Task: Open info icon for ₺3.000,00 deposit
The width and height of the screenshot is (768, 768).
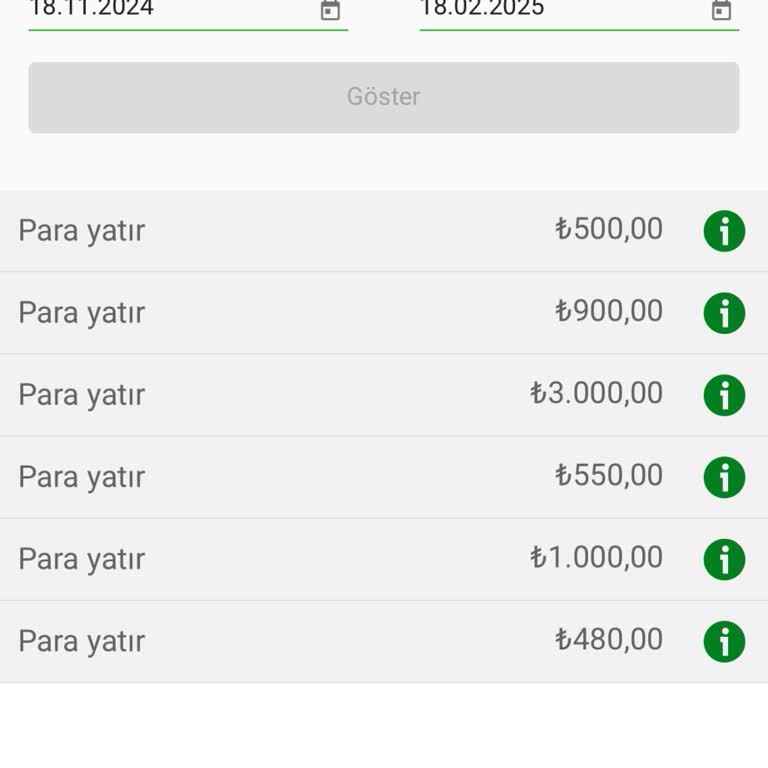Action: 724,395
